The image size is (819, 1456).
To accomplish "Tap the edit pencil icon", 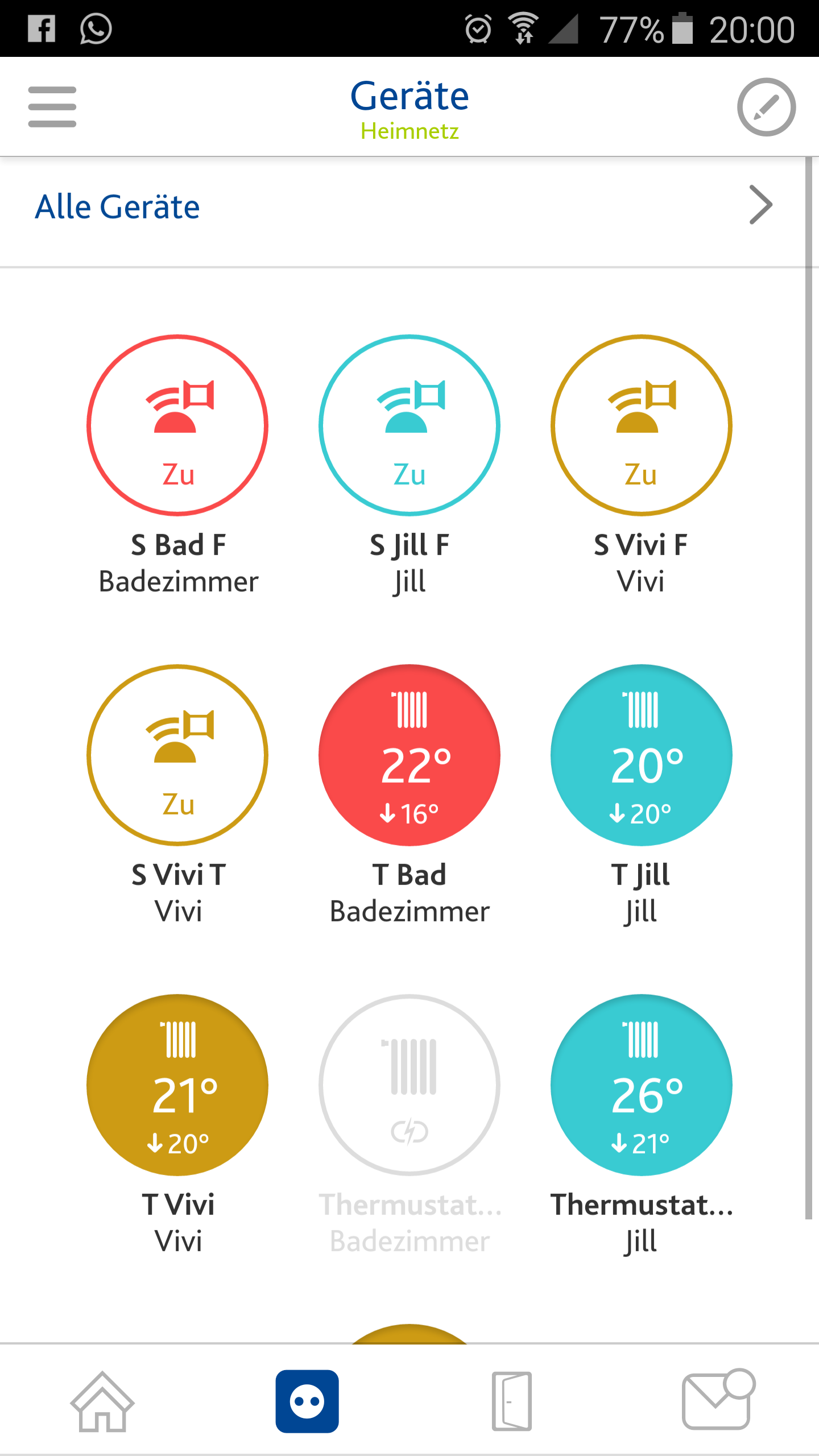I will 766,107.
